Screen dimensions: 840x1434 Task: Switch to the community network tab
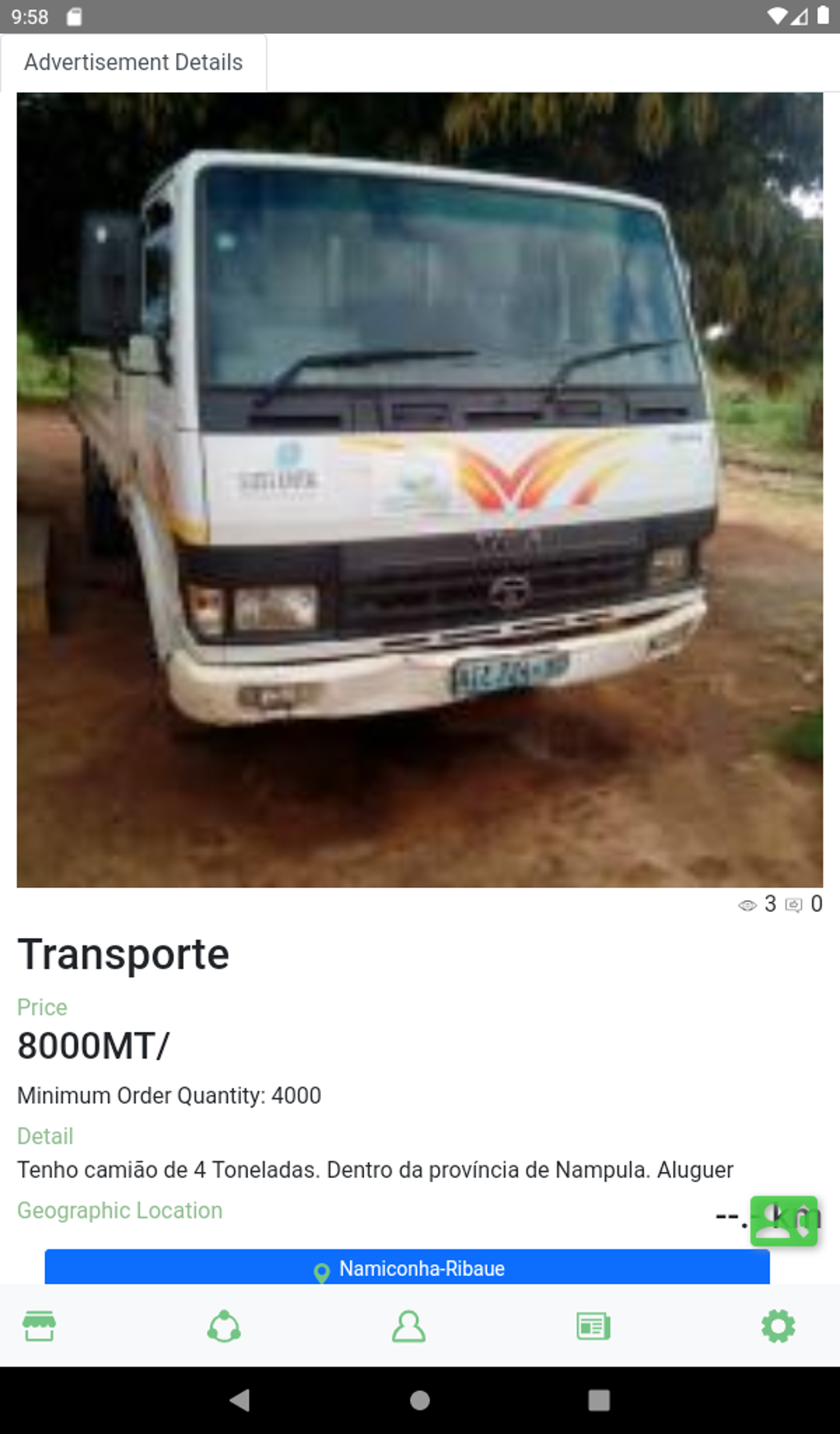(x=224, y=1326)
